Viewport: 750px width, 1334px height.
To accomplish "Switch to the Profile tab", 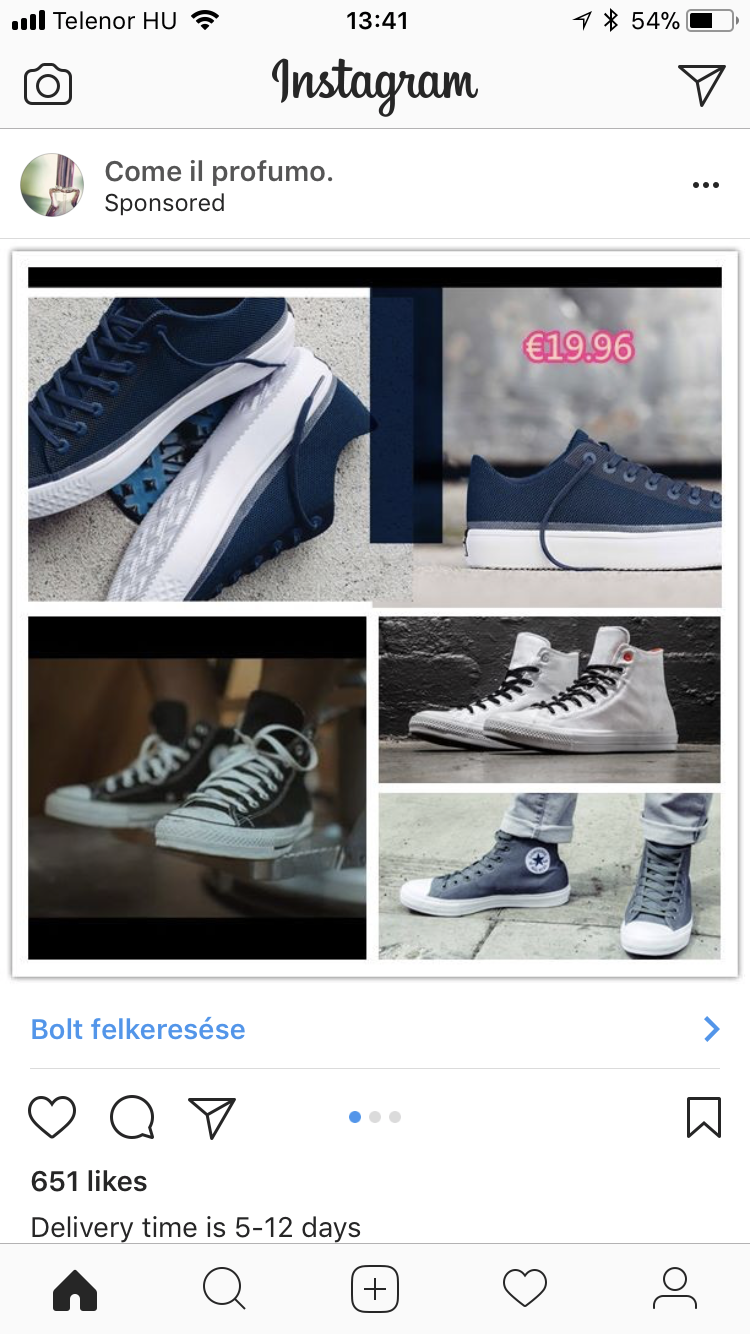I will tap(675, 1289).
